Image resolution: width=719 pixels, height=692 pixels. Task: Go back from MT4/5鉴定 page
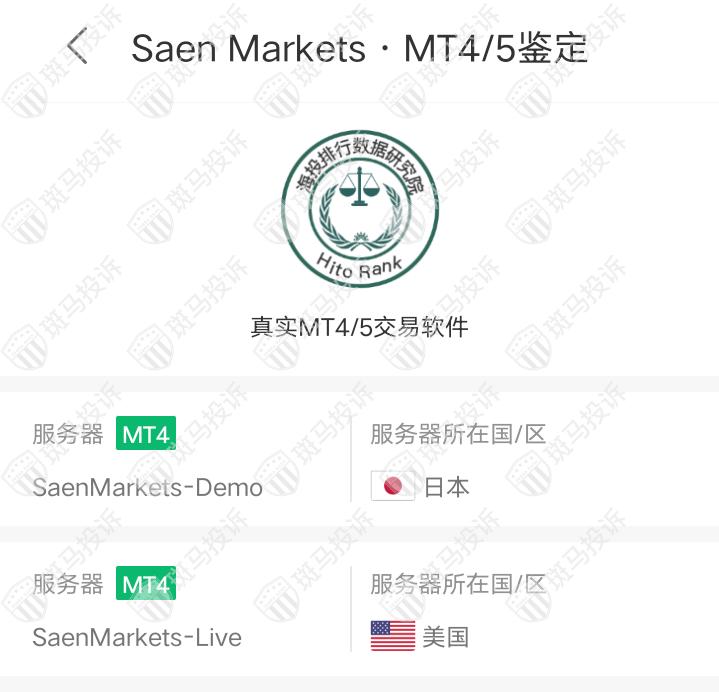coord(77,47)
